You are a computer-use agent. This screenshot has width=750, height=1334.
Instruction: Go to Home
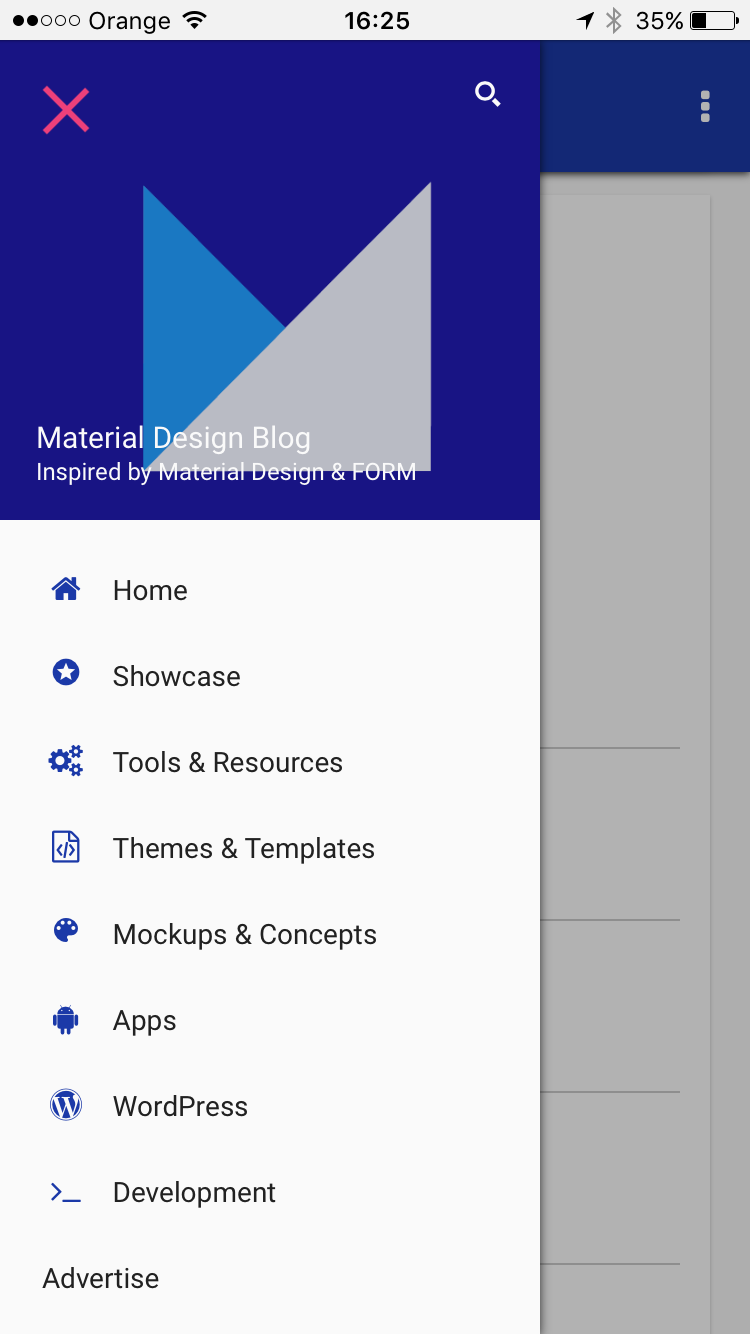pos(150,590)
